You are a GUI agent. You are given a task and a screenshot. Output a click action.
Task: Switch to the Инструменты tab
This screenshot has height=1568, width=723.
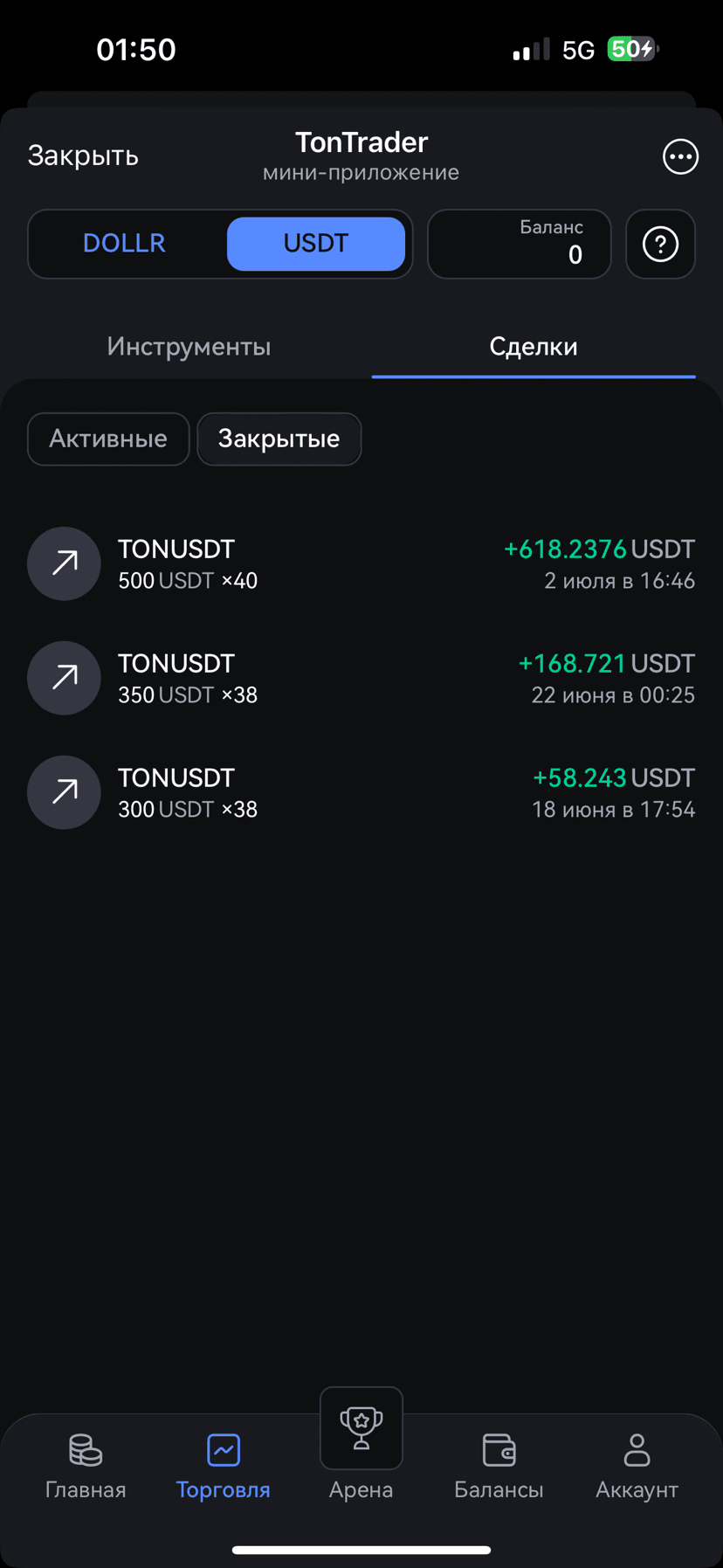coord(189,347)
